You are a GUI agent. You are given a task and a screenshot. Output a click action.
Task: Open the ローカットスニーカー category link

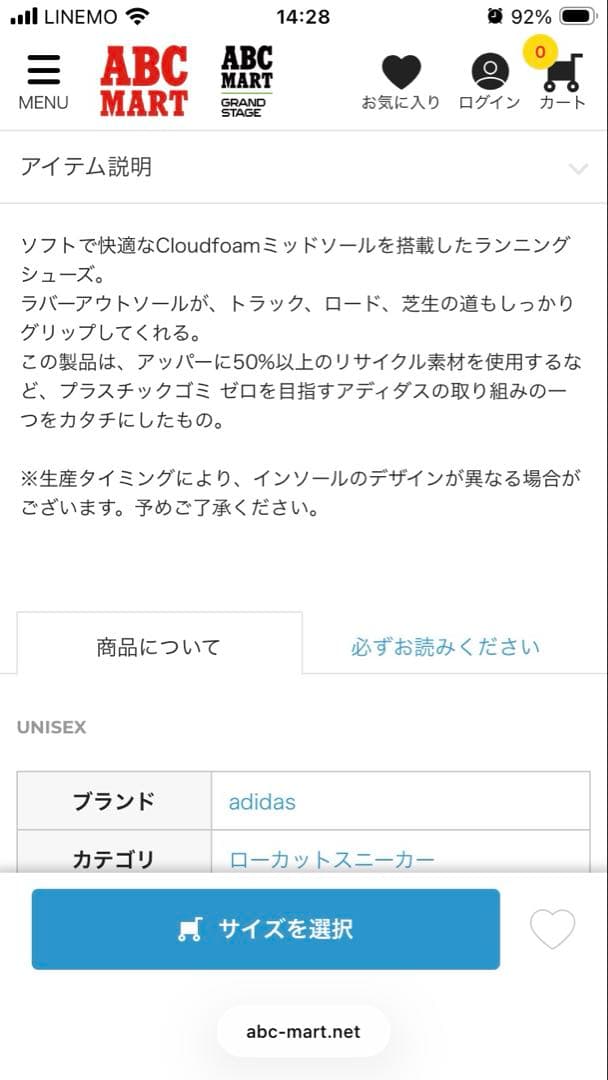[332, 860]
